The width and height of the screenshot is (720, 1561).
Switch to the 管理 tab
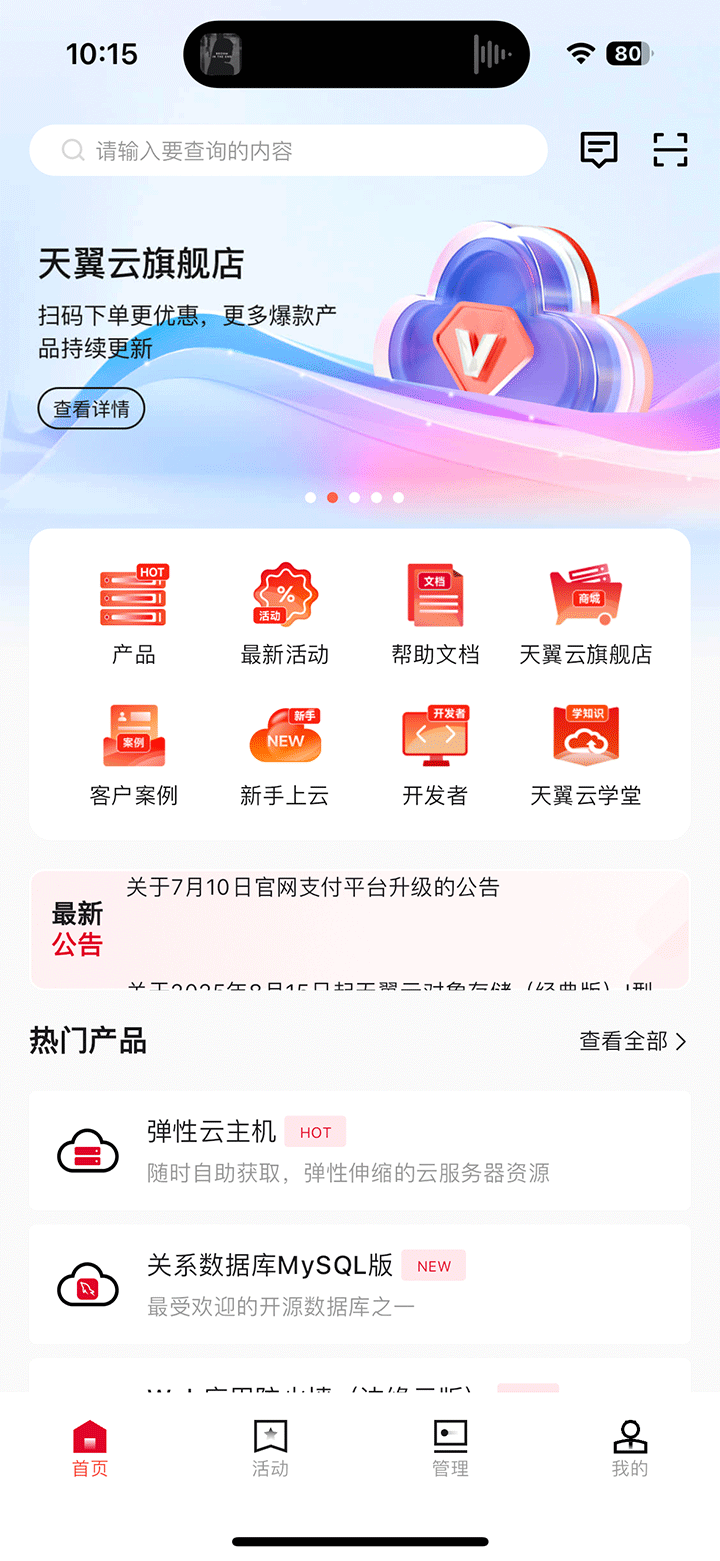click(x=450, y=1449)
